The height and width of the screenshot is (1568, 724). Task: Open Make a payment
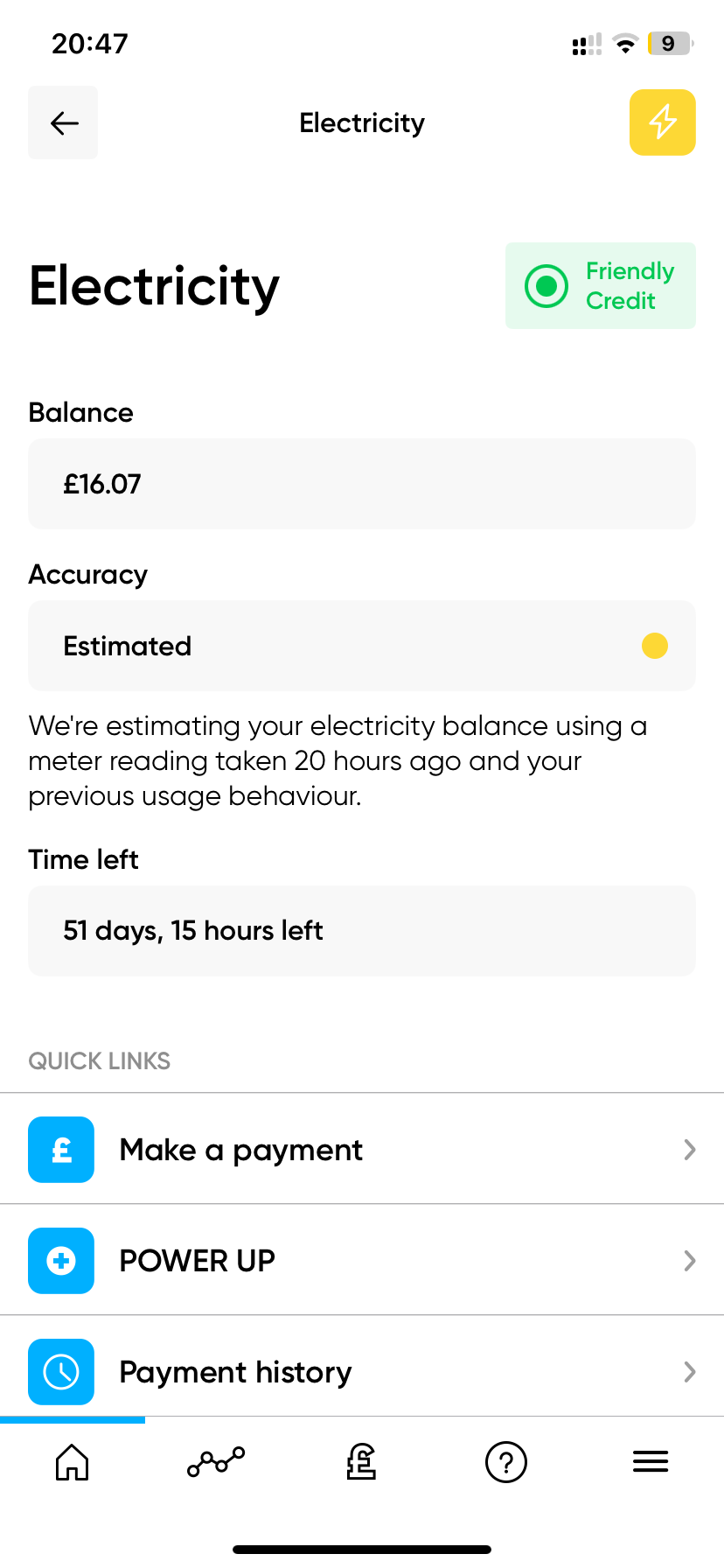(362, 1149)
